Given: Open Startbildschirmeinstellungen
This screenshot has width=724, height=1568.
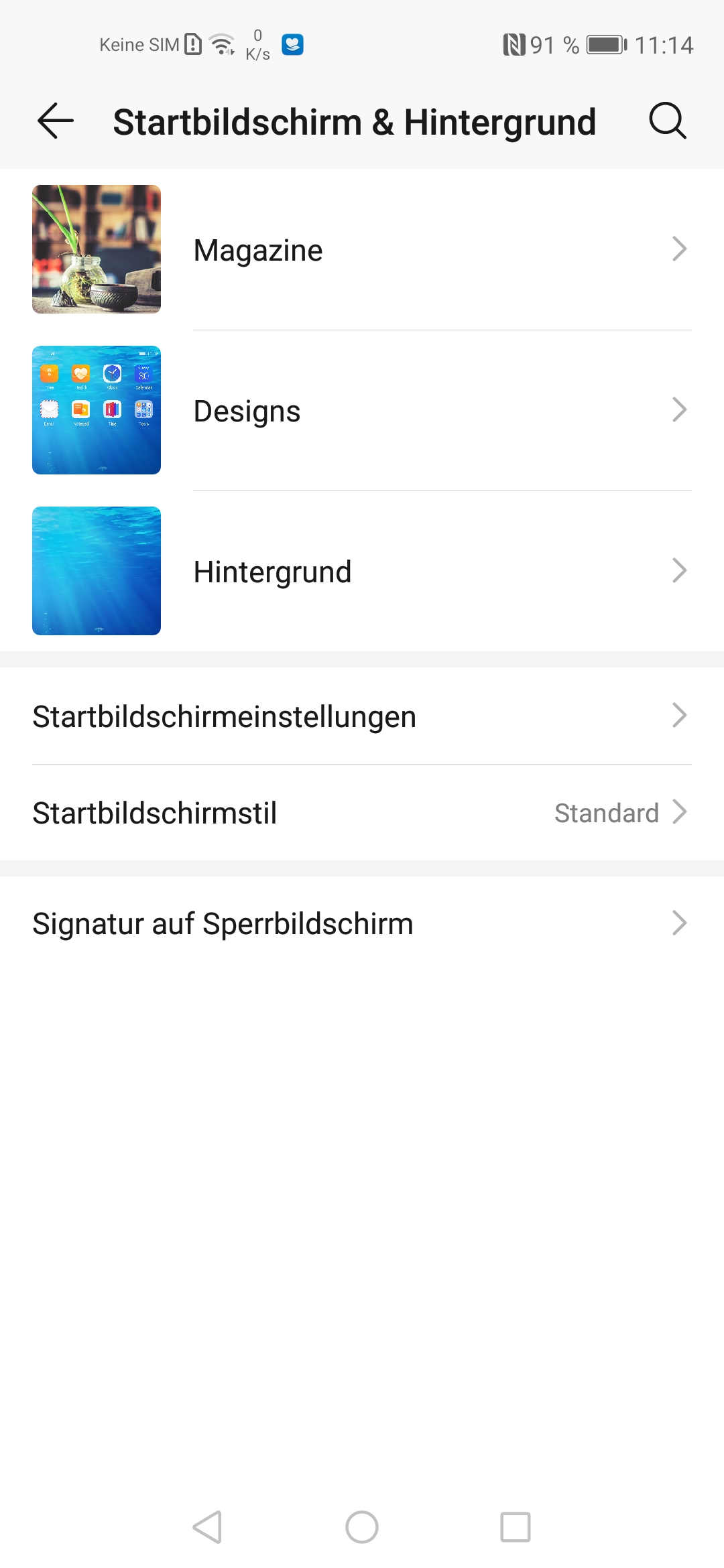Looking at the screenshot, I should tap(362, 716).
